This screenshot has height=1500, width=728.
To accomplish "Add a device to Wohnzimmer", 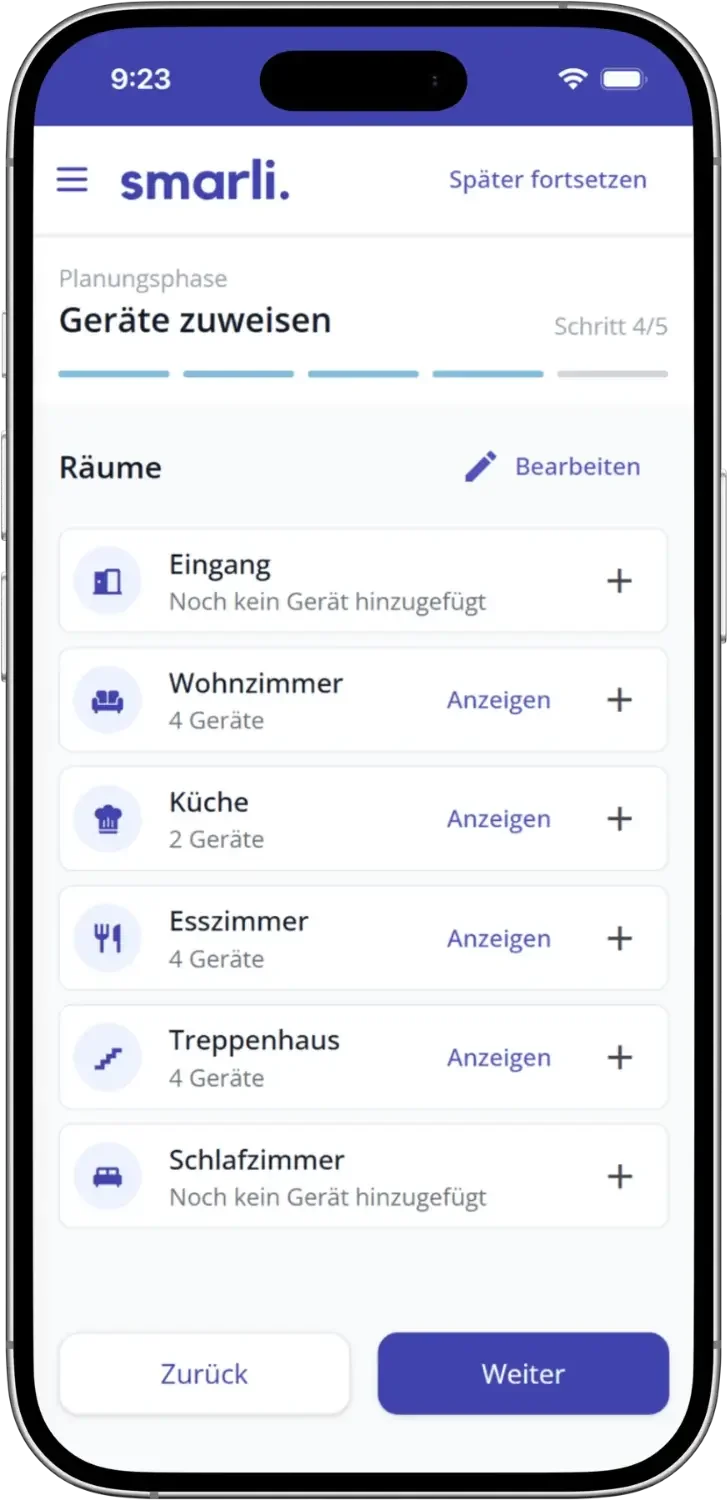I will pos(620,700).
